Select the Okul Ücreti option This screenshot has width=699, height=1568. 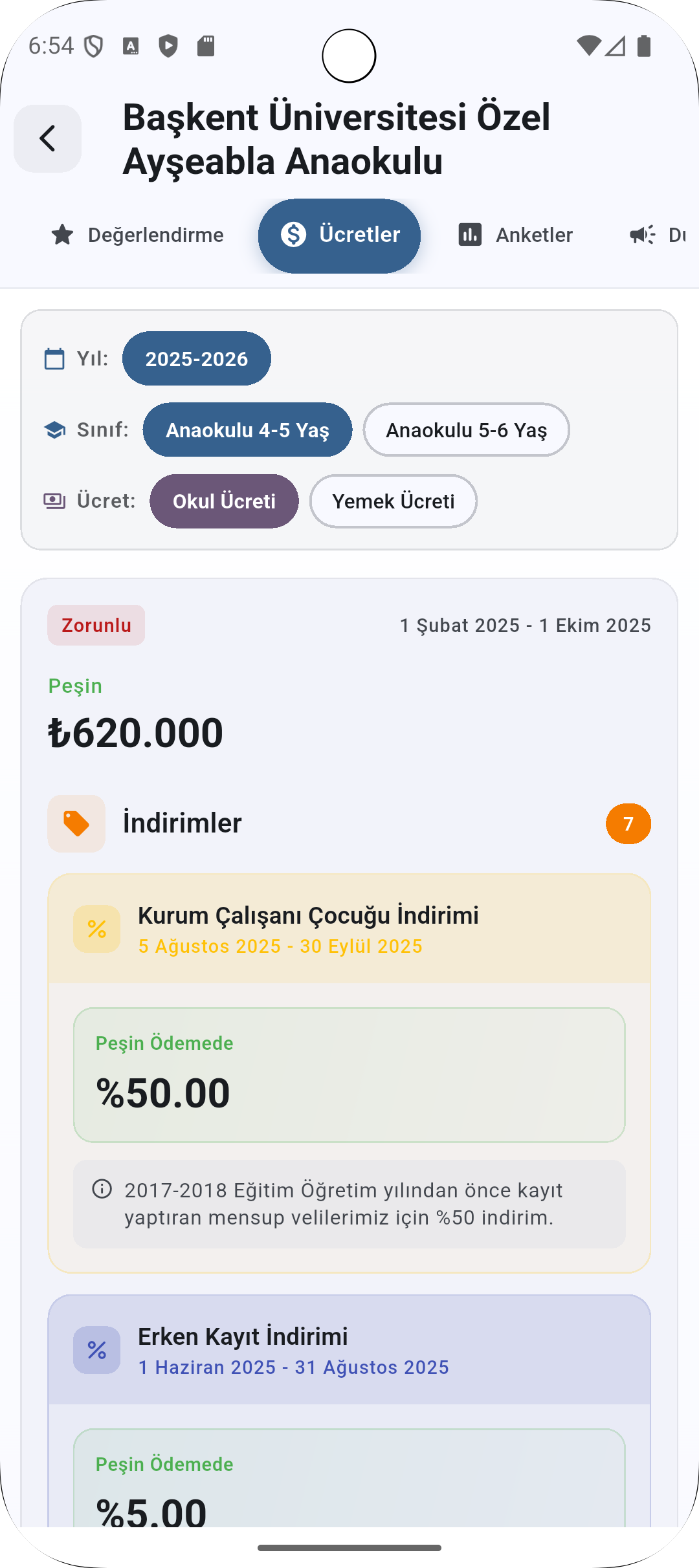(224, 501)
